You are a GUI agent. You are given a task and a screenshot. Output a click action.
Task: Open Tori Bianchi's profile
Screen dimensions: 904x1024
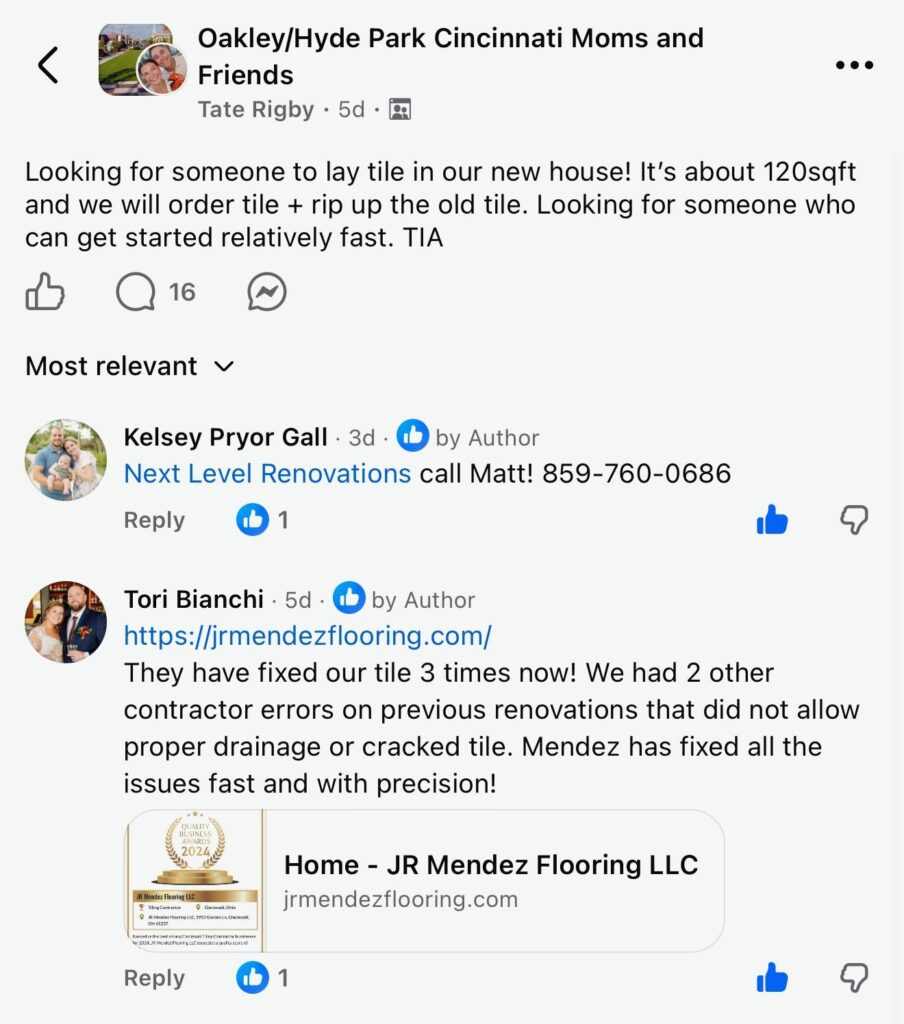tap(193, 599)
